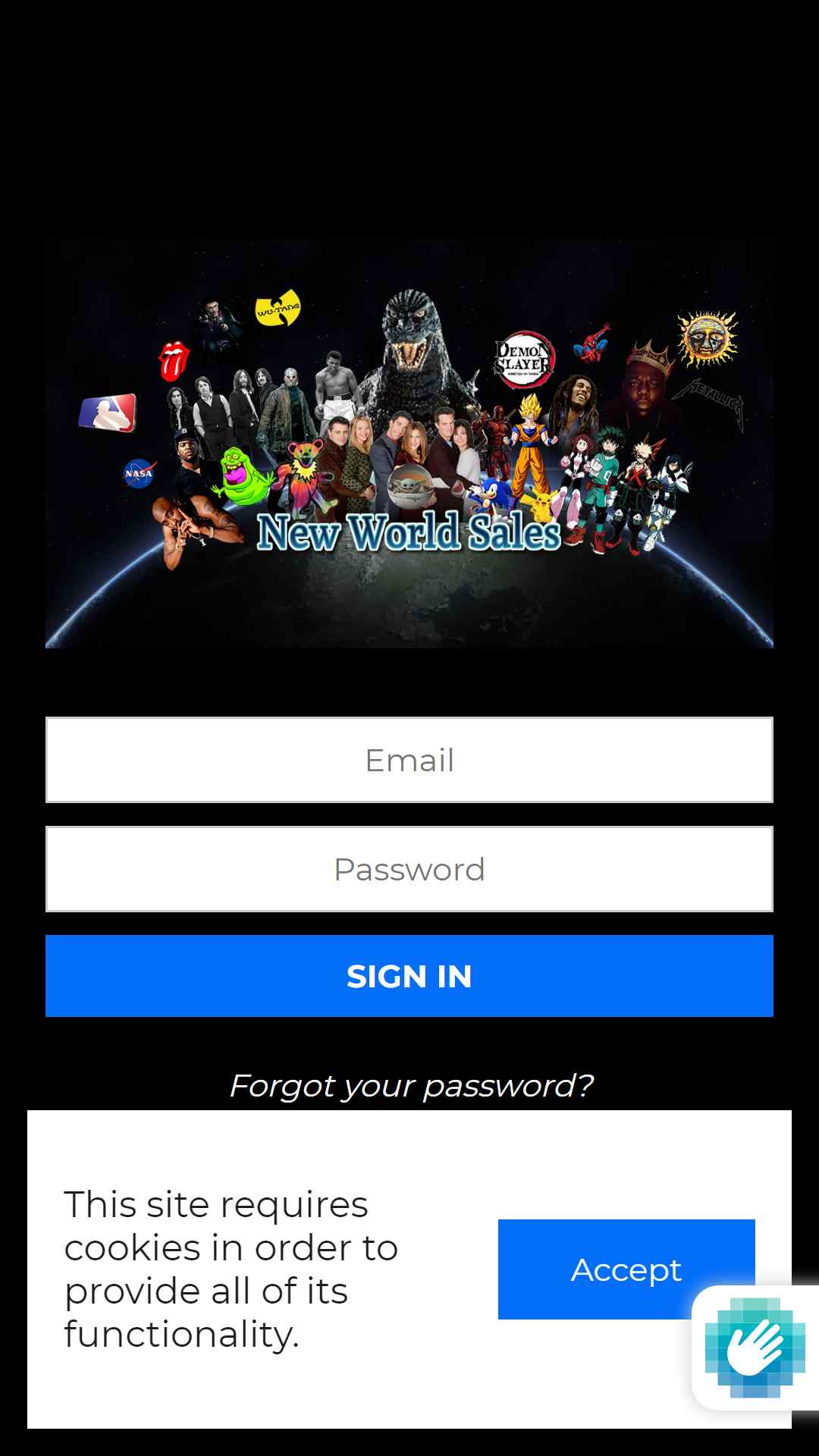The image size is (819, 1456).
Task: Focus the Password field
Action: click(x=409, y=869)
